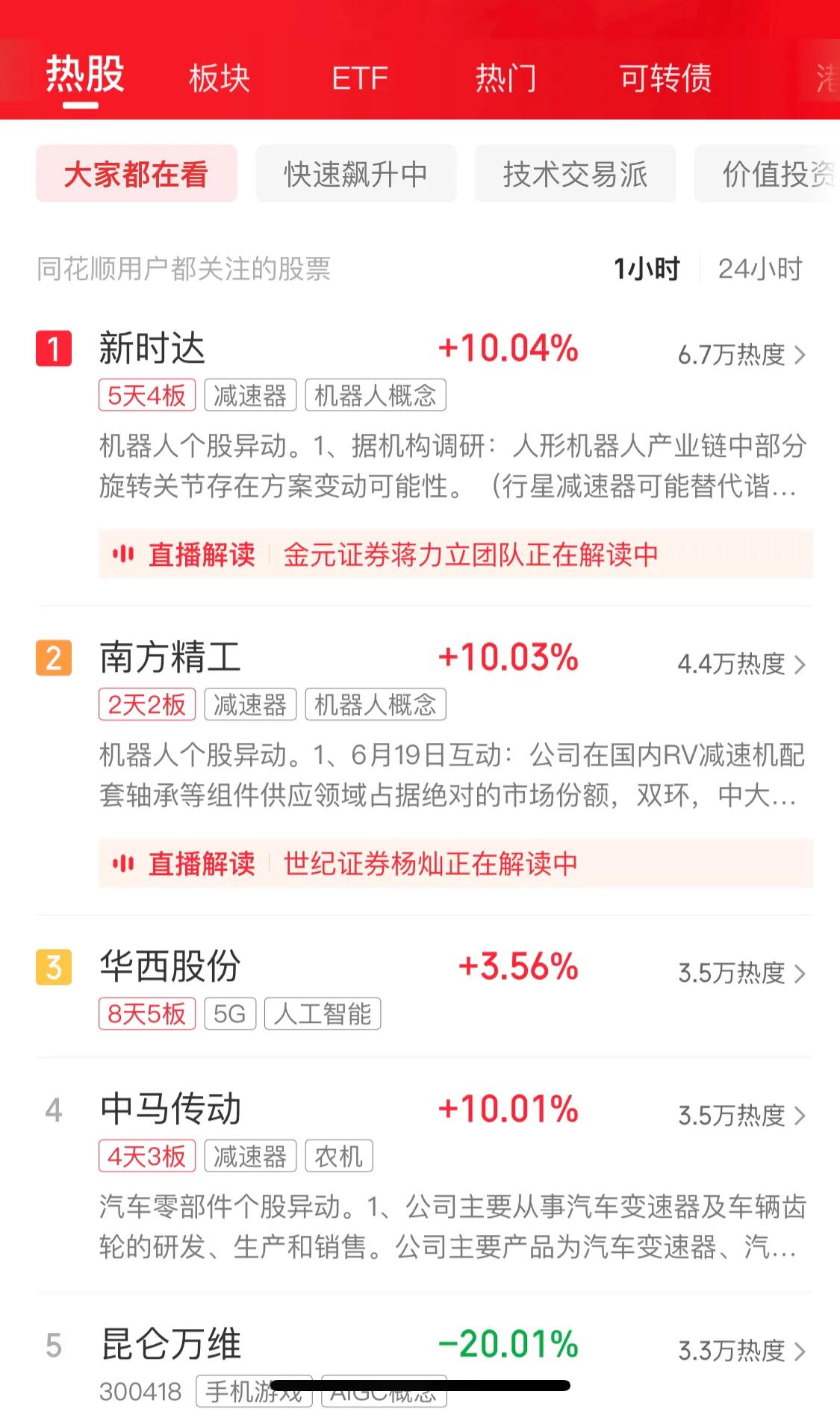840x1409 pixels.
Task: Click the audio wave icon beside 新时达's 直播解读
Action: click(x=125, y=554)
